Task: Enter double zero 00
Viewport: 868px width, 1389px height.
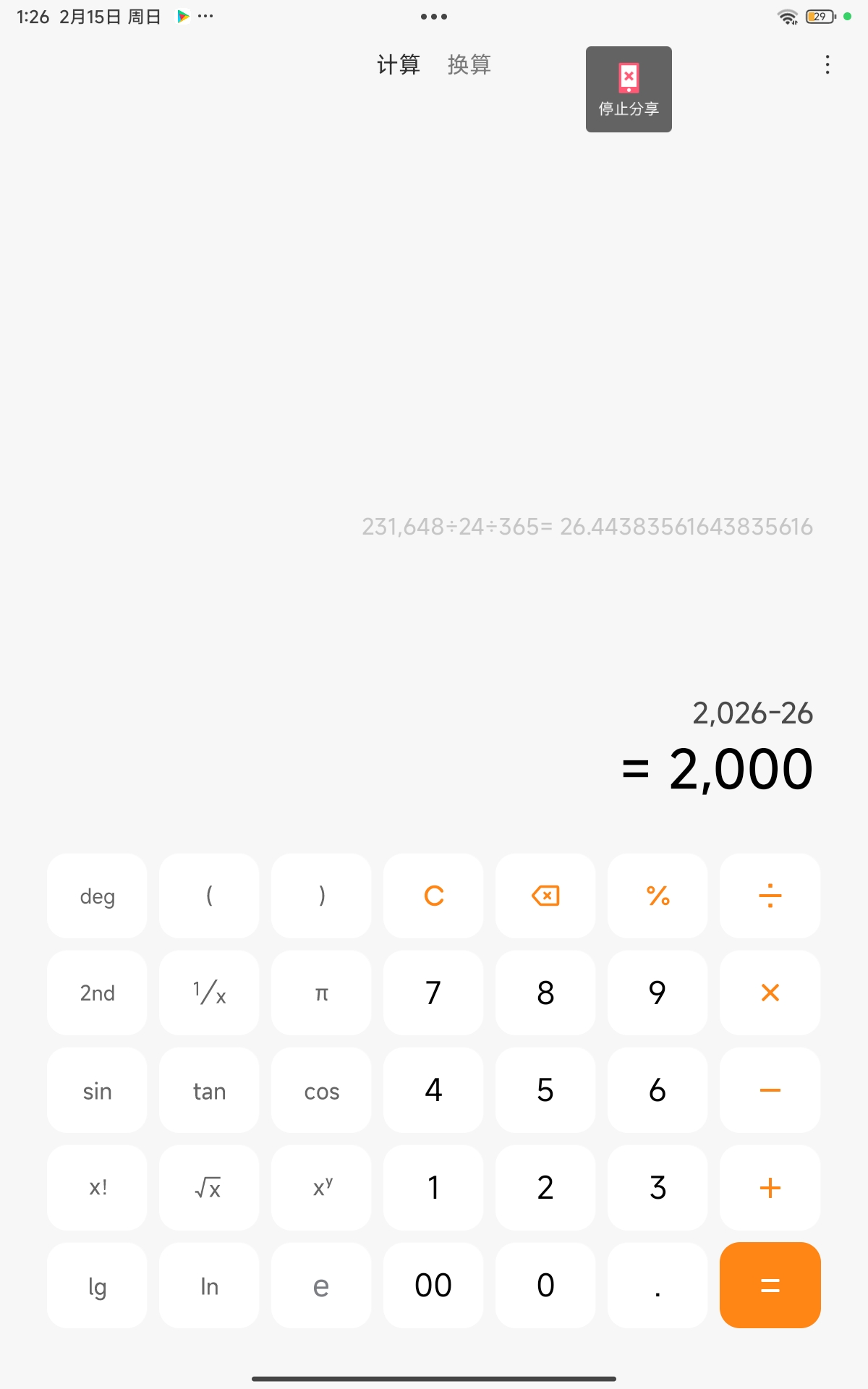Action: pyautogui.click(x=433, y=1285)
